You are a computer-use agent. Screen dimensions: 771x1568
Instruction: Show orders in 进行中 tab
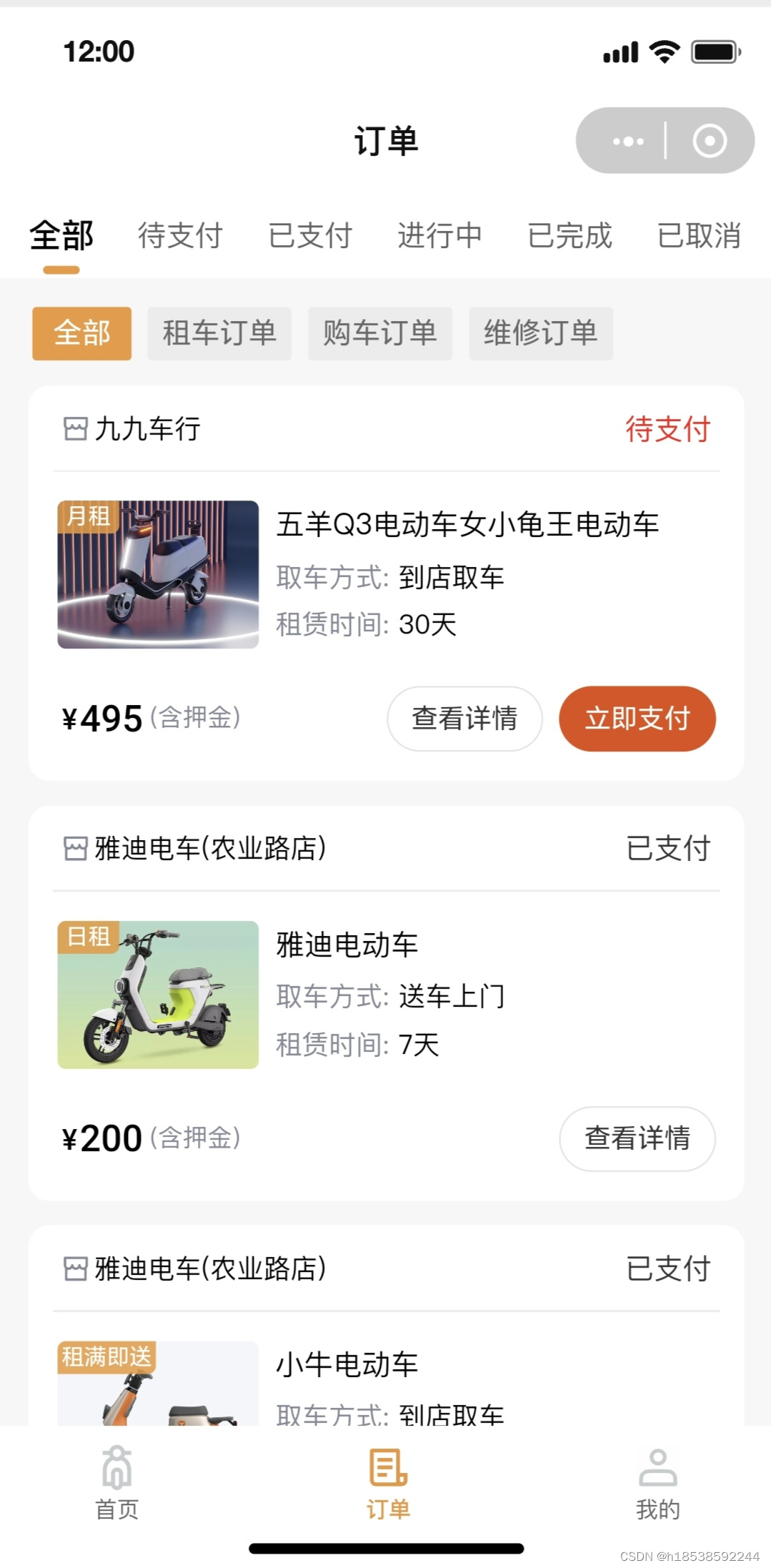[x=439, y=235]
